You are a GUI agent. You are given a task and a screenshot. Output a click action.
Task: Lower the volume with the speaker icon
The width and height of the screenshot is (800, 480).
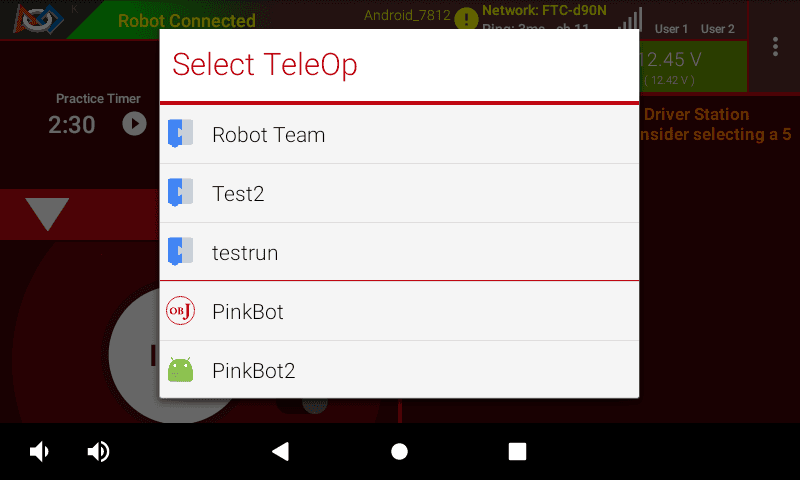39,452
